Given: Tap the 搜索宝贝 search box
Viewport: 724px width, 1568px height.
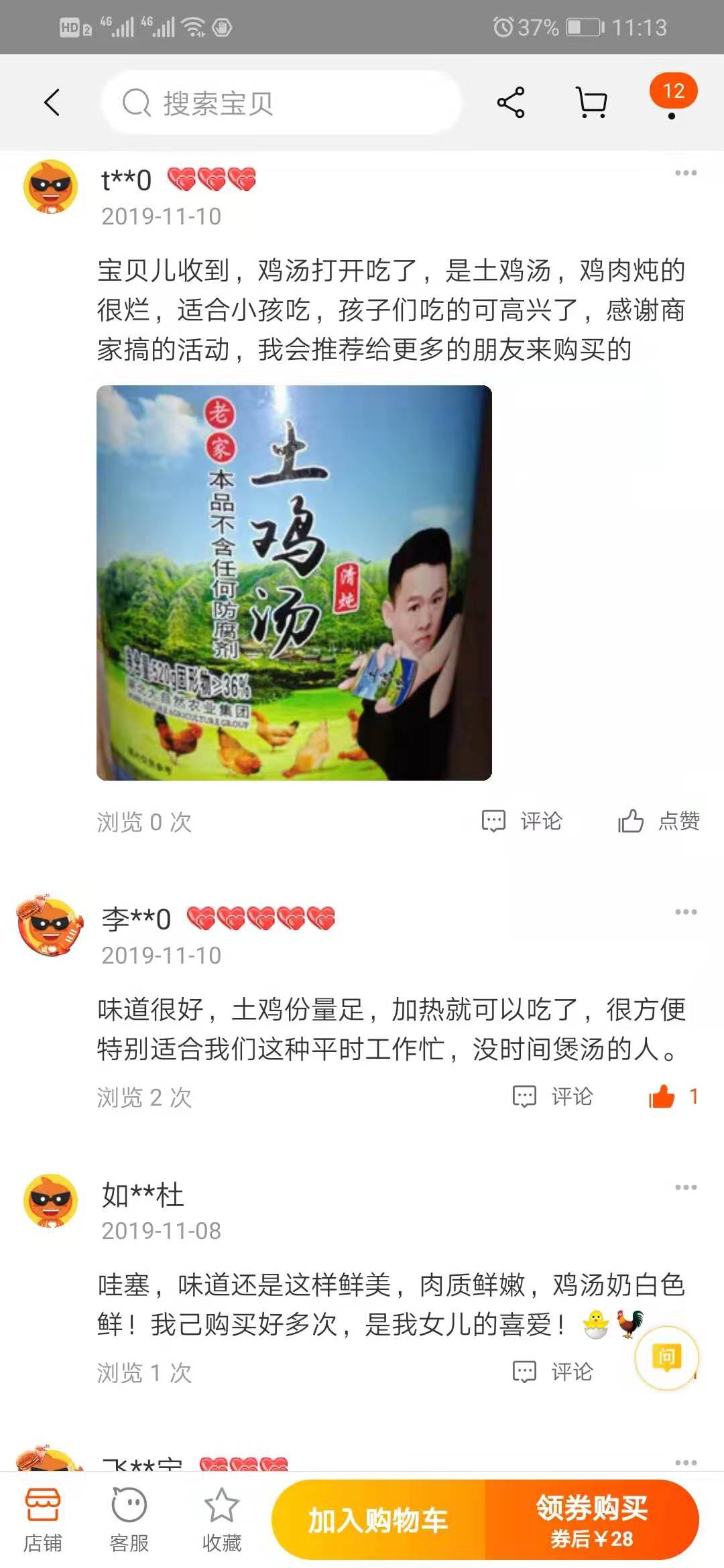Looking at the screenshot, I should (282, 103).
